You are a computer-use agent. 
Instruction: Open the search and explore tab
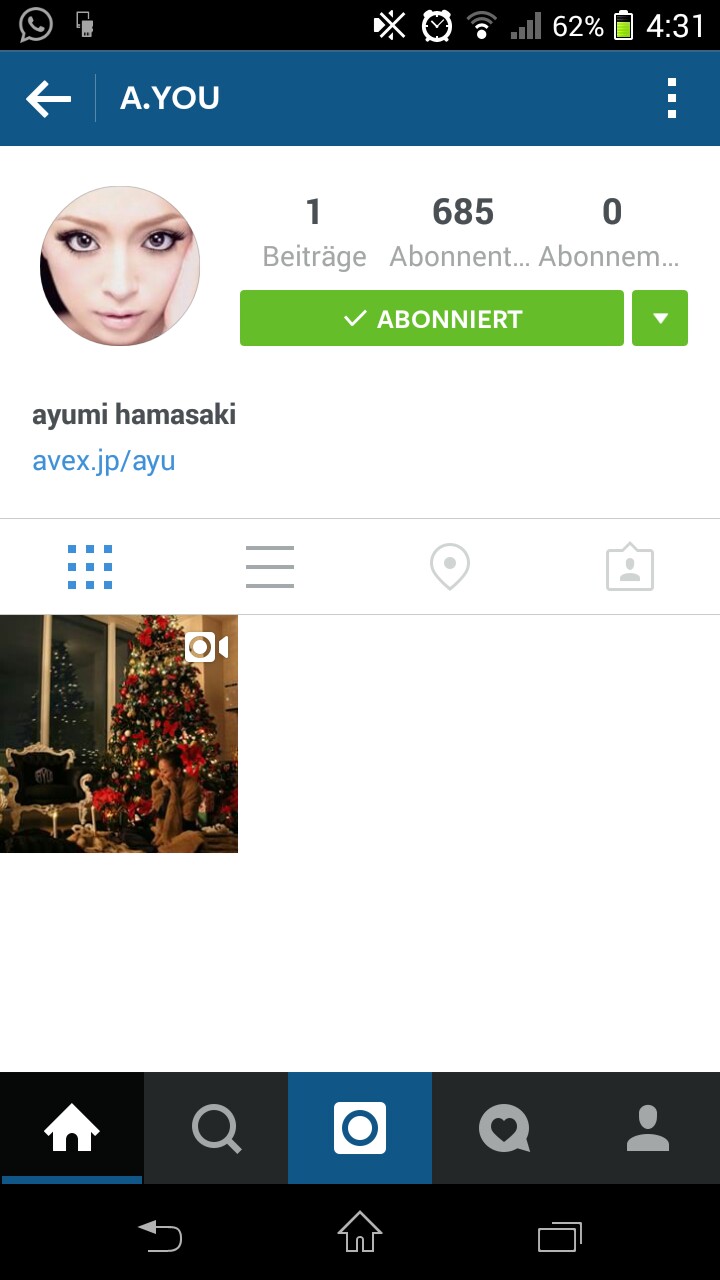click(216, 1129)
